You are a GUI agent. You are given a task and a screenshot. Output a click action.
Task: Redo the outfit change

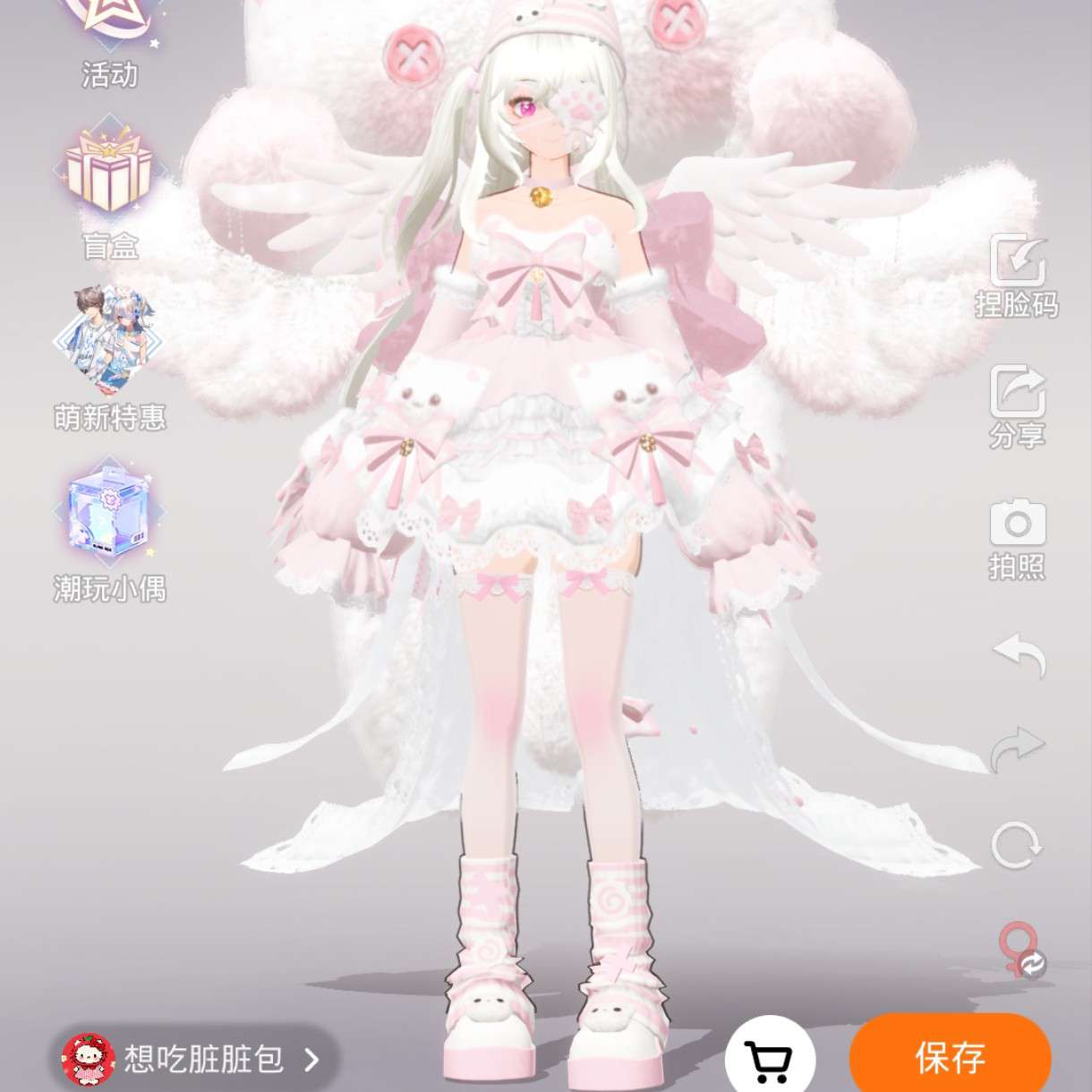(x=1019, y=748)
